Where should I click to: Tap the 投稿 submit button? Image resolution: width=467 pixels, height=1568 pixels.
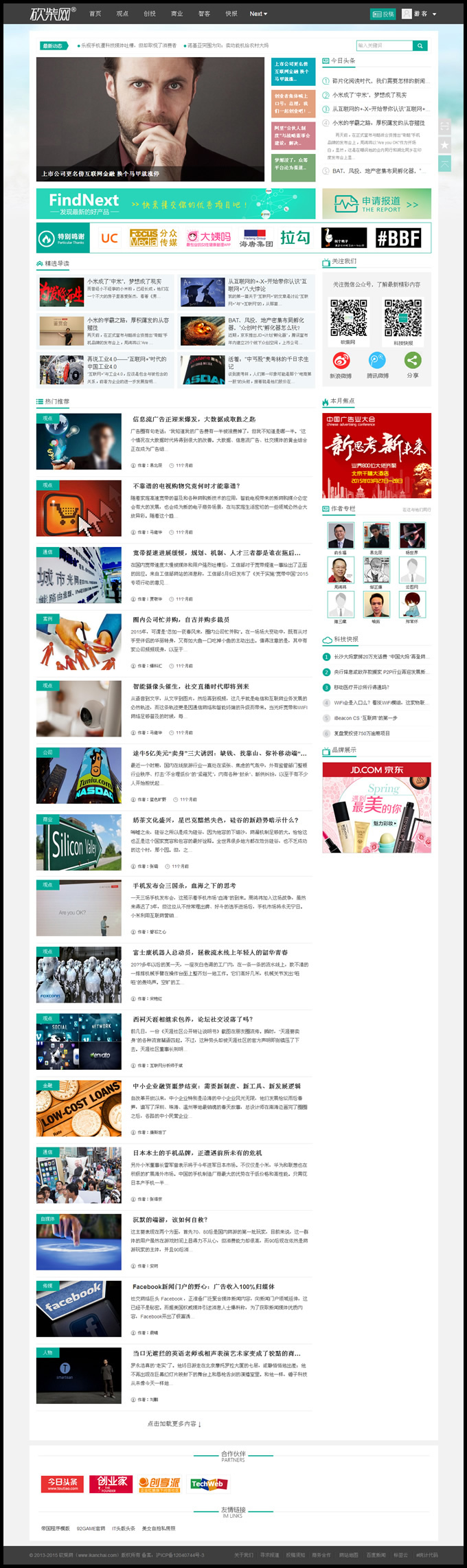pyautogui.click(x=383, y=14)
